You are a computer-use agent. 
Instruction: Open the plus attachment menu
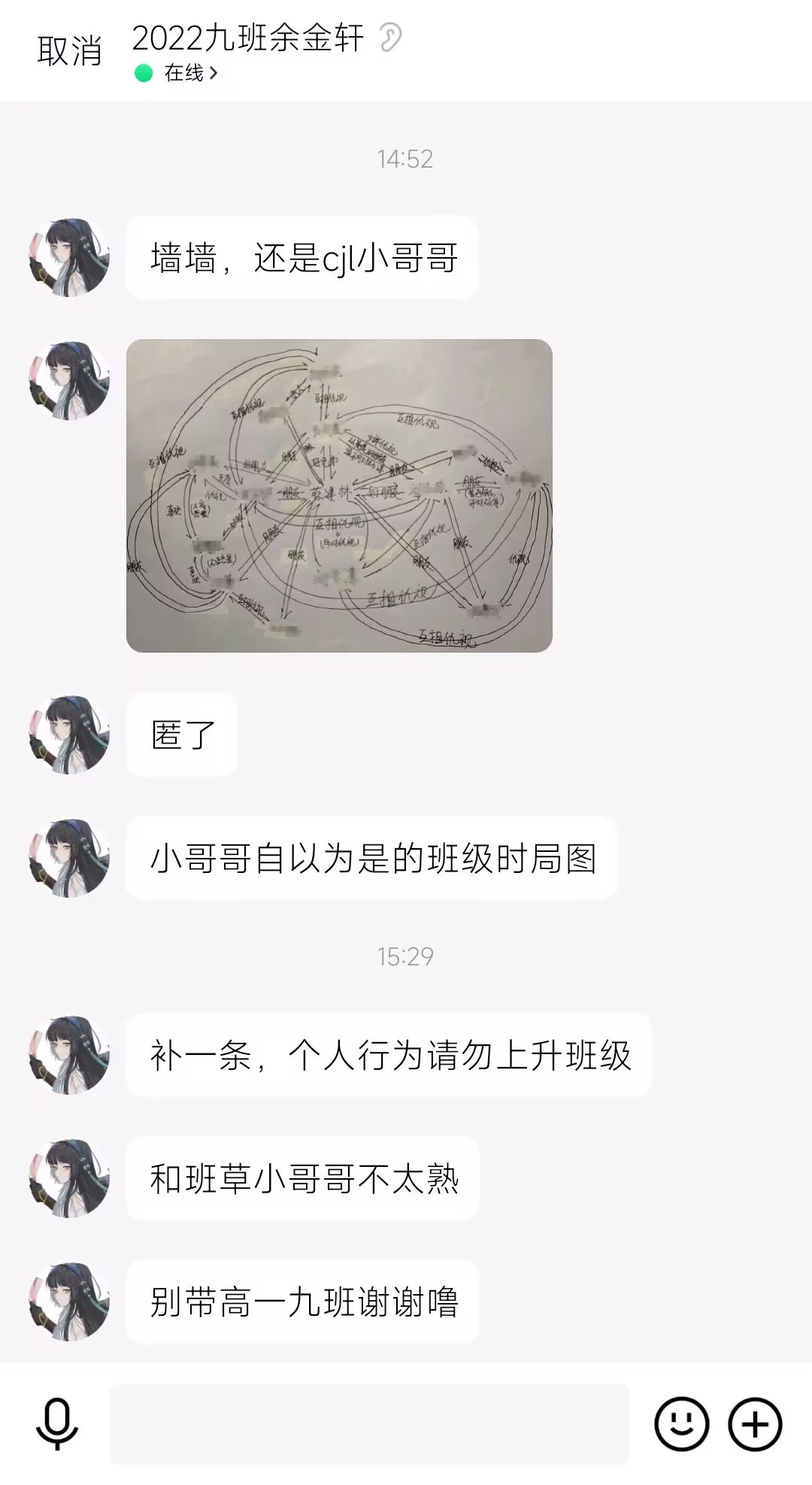tap(755, 1423)
